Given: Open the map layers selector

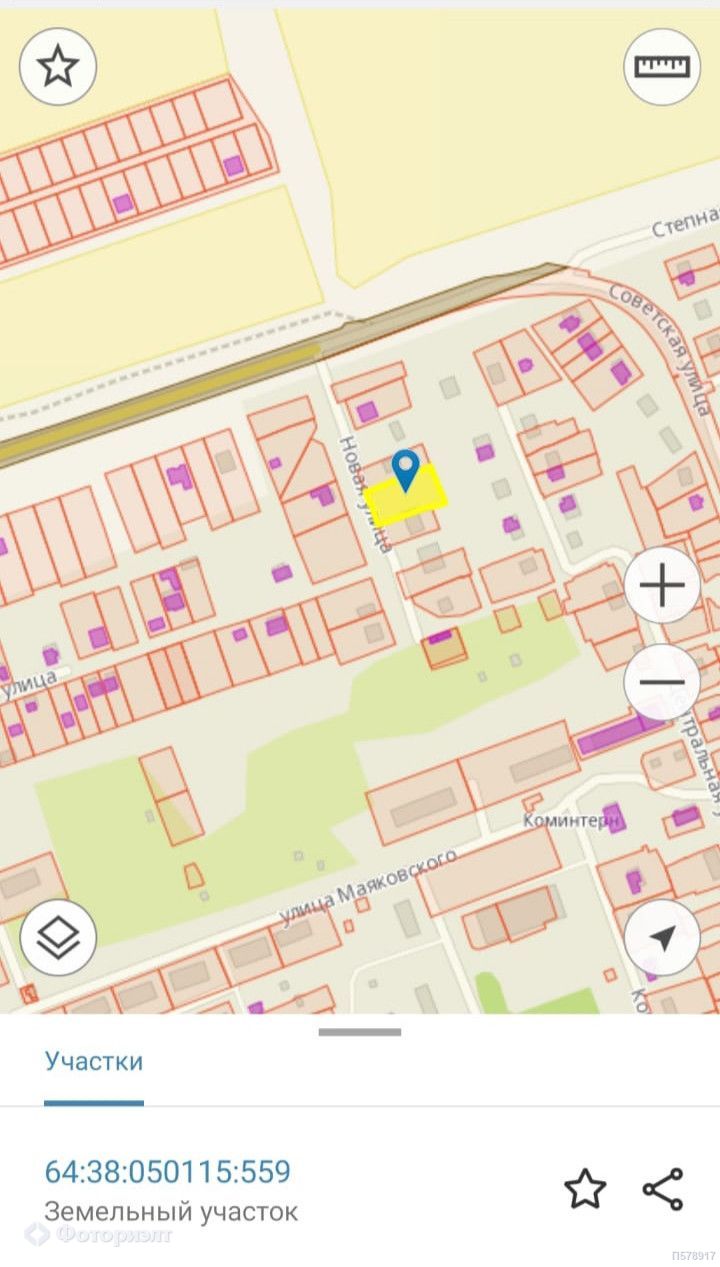Looking at the screenshot, I should 58,938.
